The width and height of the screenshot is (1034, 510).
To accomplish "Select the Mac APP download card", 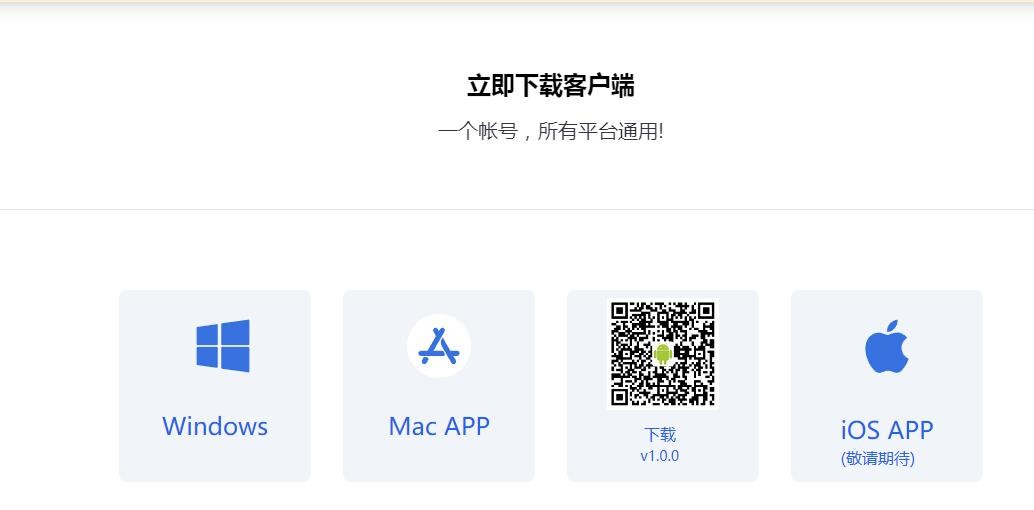I will 439,386.
